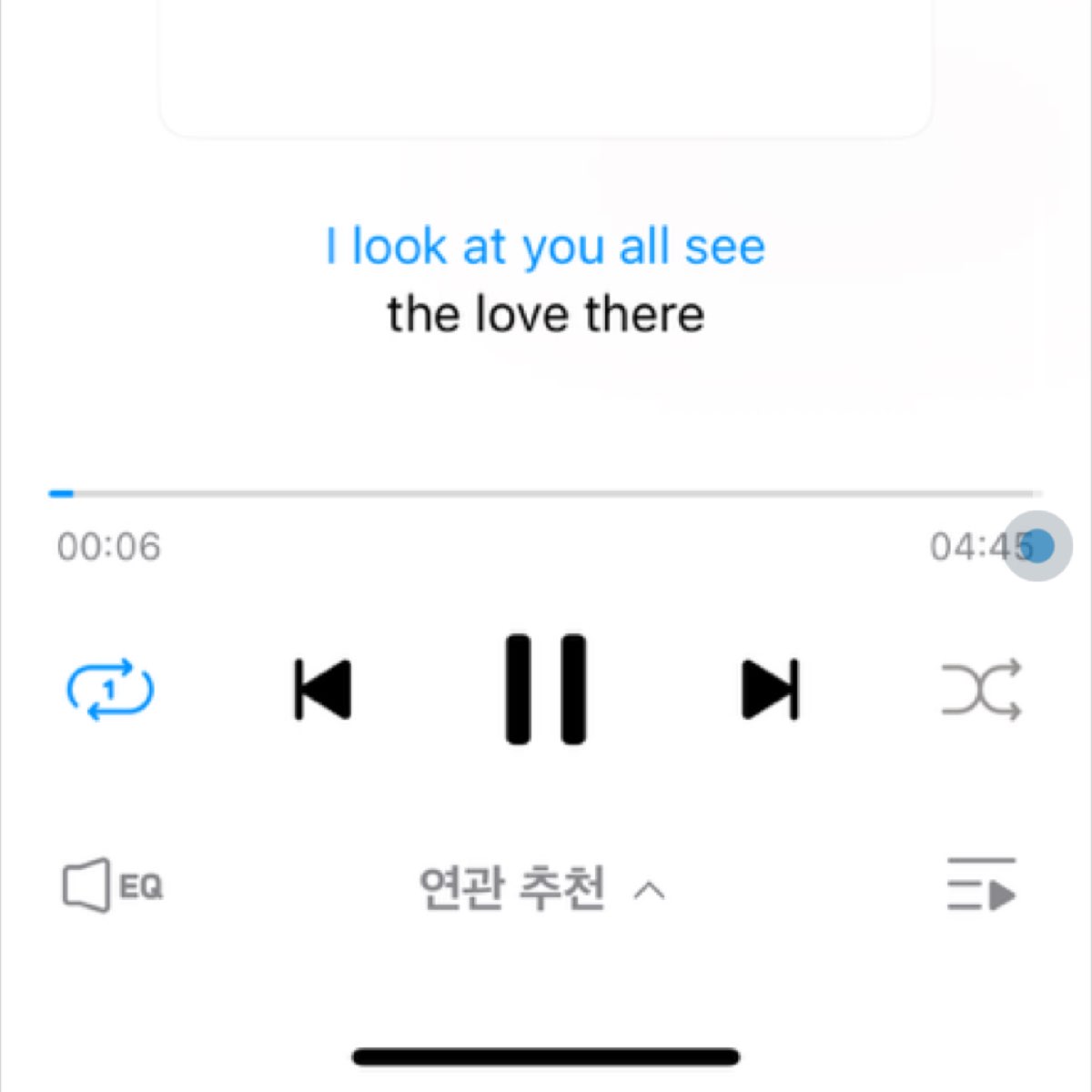
Task: Open the EQ sound settings
Action: pos(112,885)
